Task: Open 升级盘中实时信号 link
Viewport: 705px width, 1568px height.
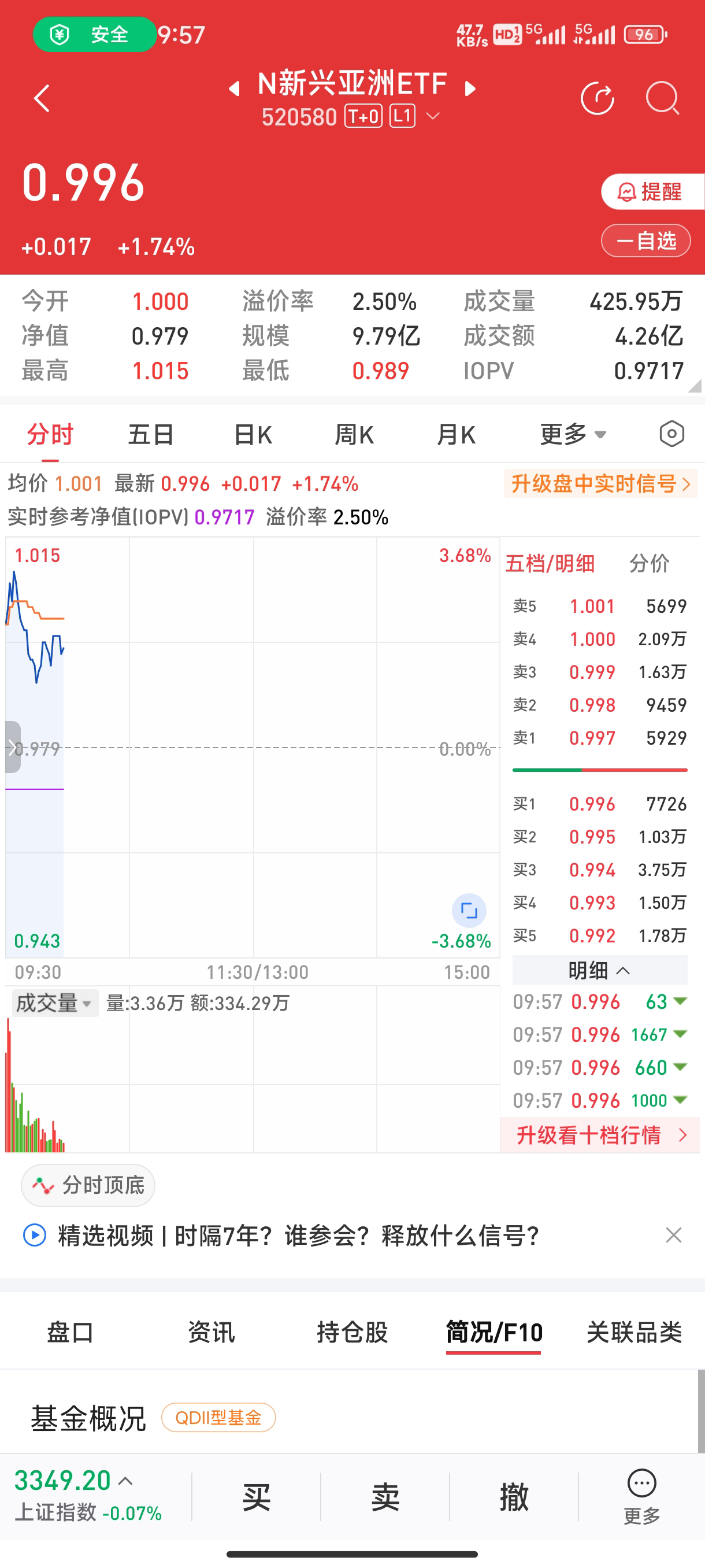Action: click(x=600, y=484)
